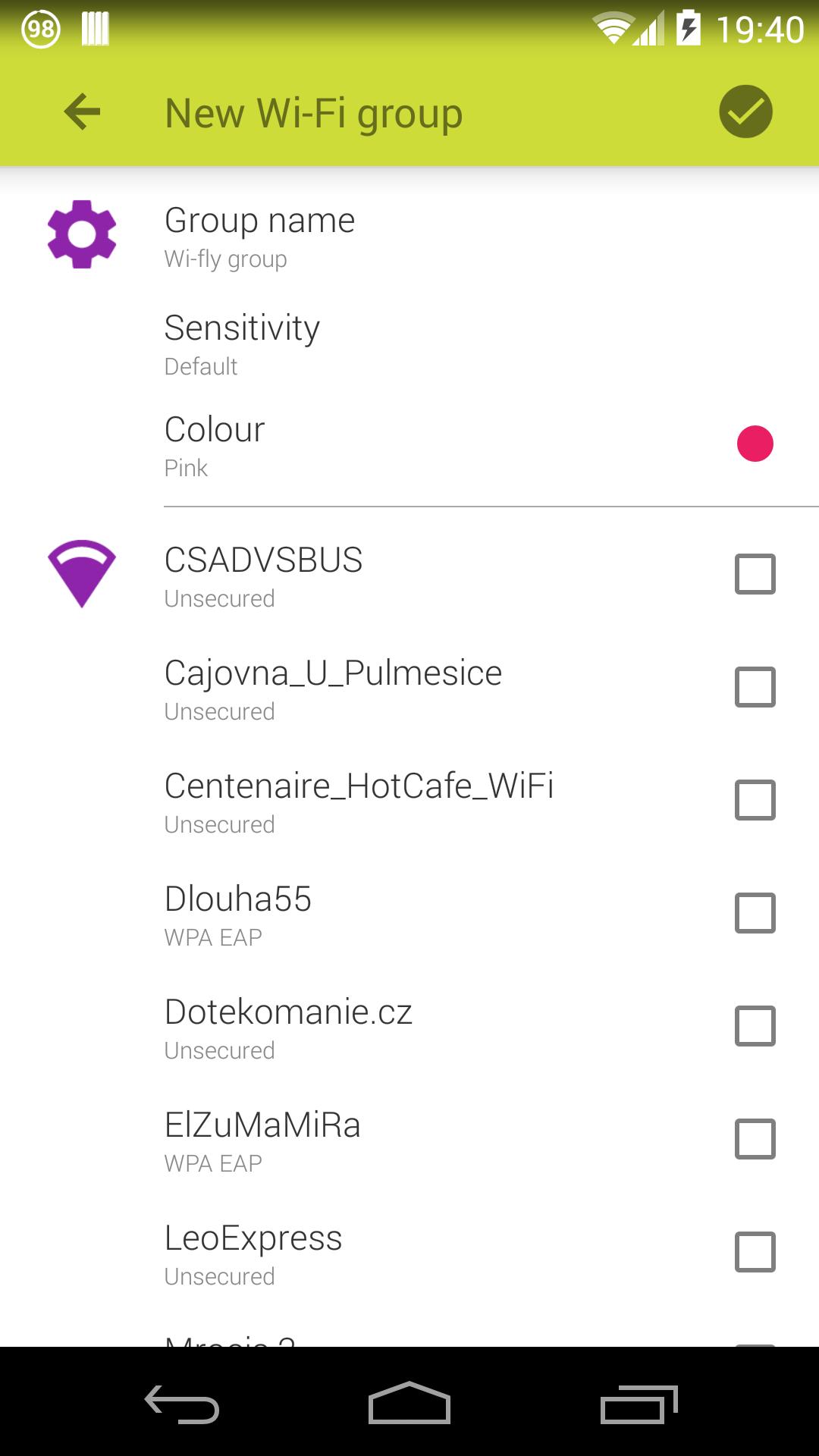
Task: Tick Centenaire_HotCafe_WiFi checkbox
Action: 755,800
